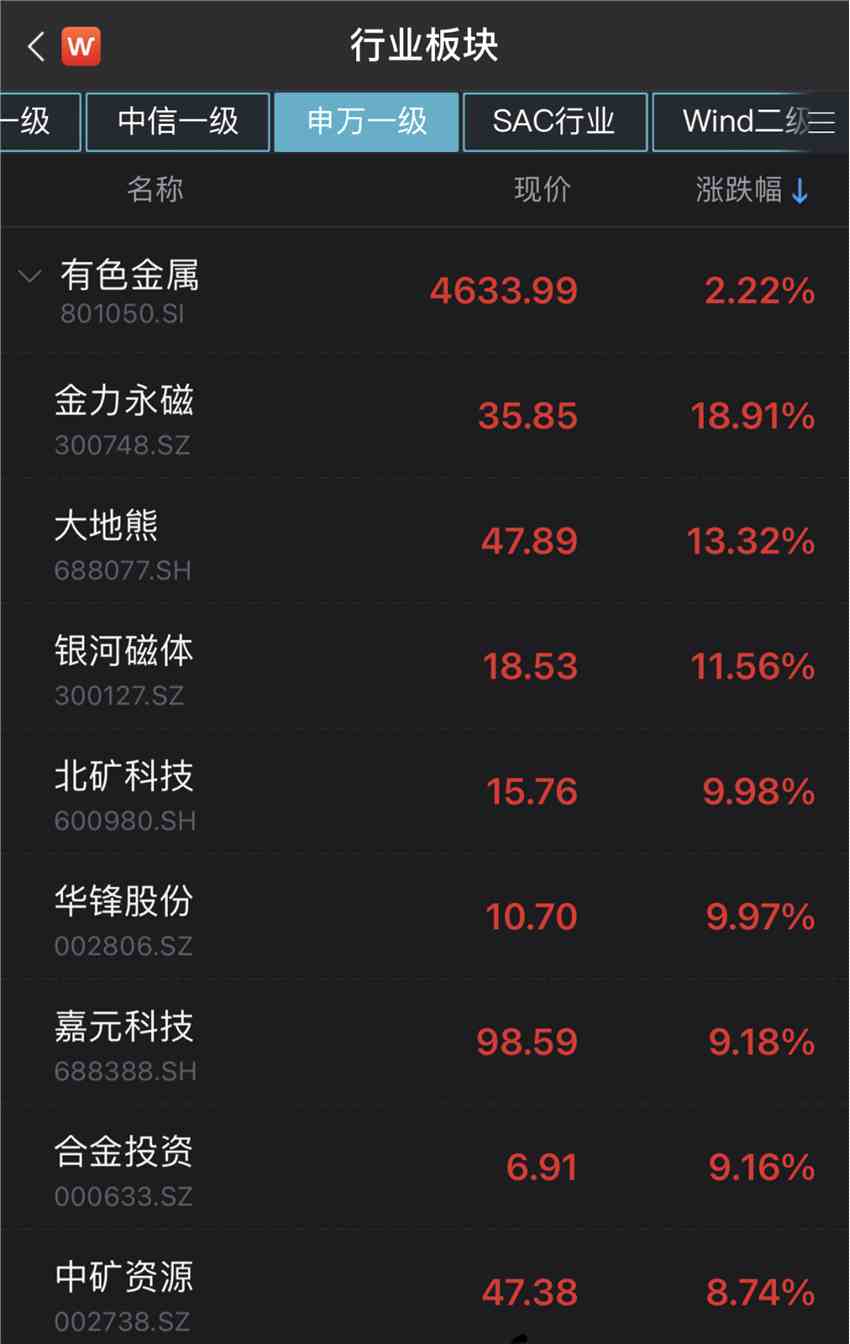Switch to the 中信一级 tab
This screenshot has width=850, height=1344.
tap(178, 122)
